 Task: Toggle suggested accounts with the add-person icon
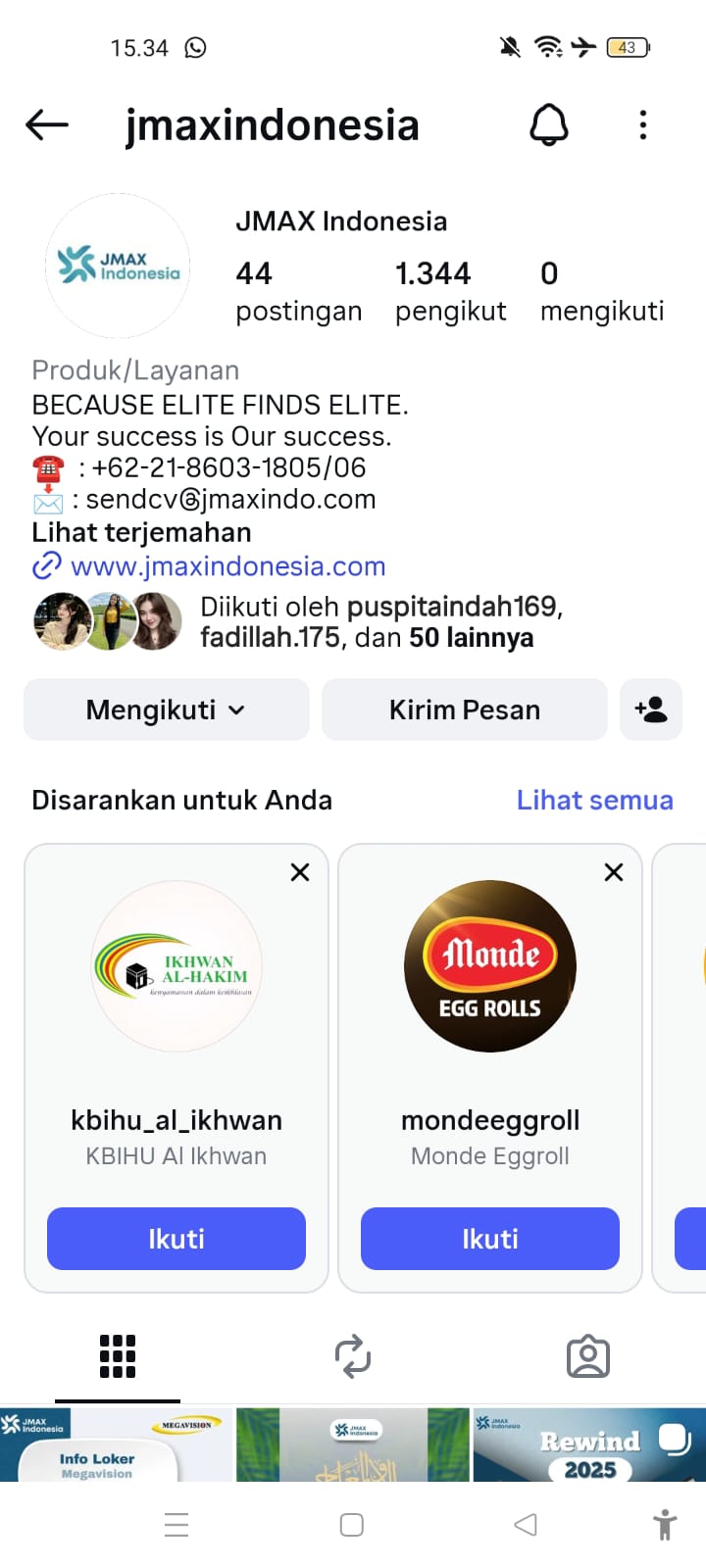click(651, 710)
